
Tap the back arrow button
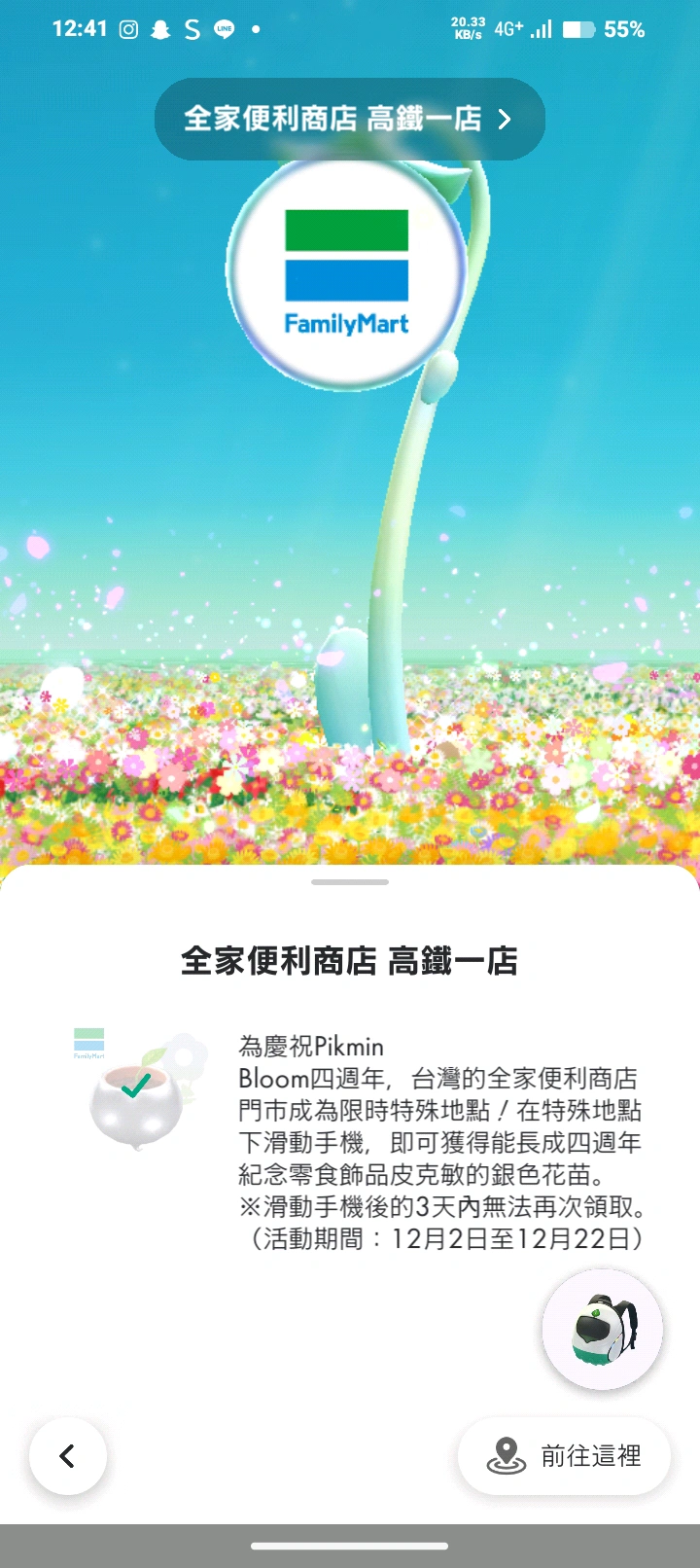67,1456
